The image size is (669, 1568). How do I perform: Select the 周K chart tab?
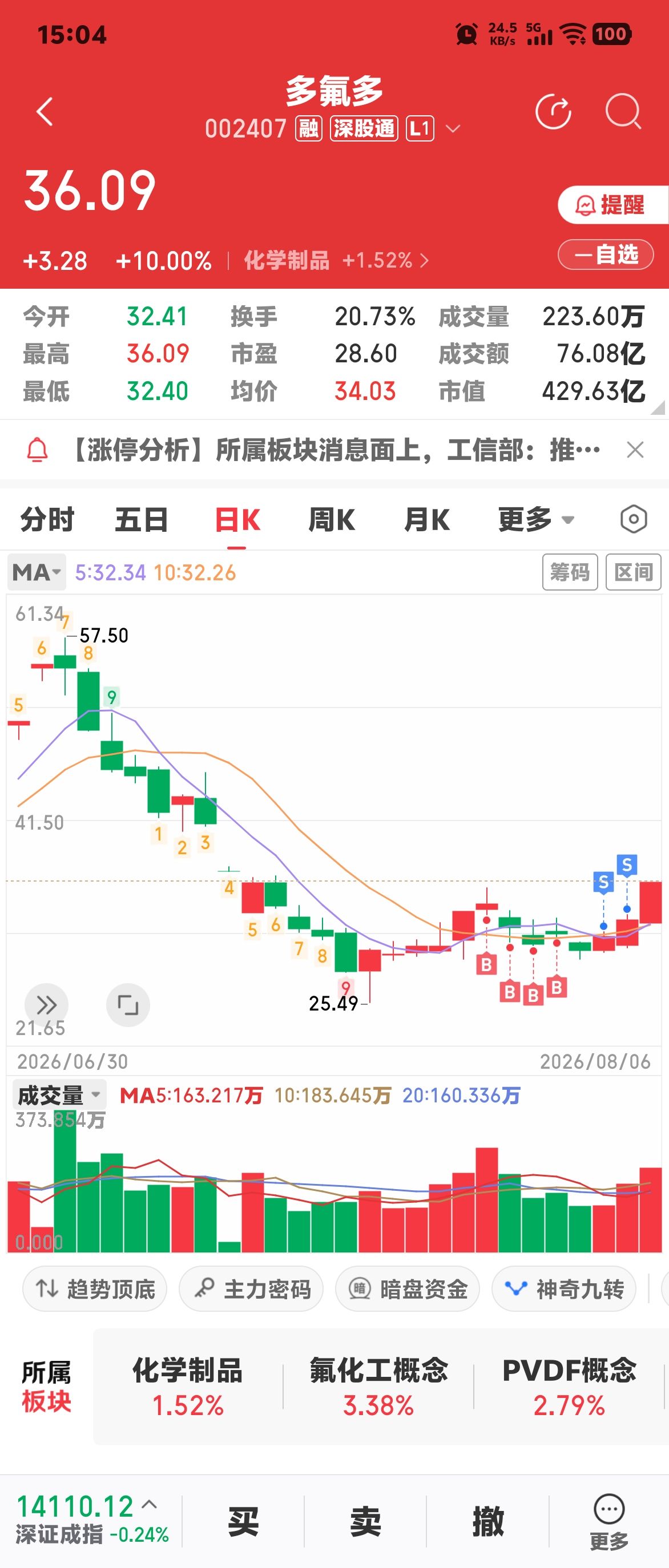point(332,520)
